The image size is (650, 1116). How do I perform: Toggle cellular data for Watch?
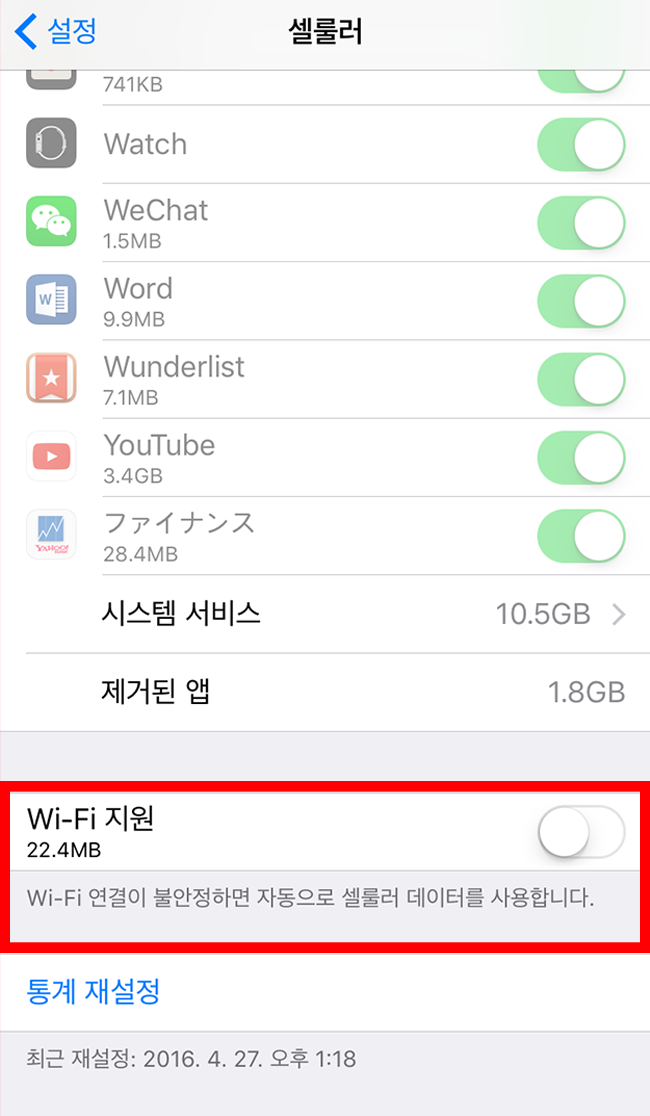[x=581, y=144]
